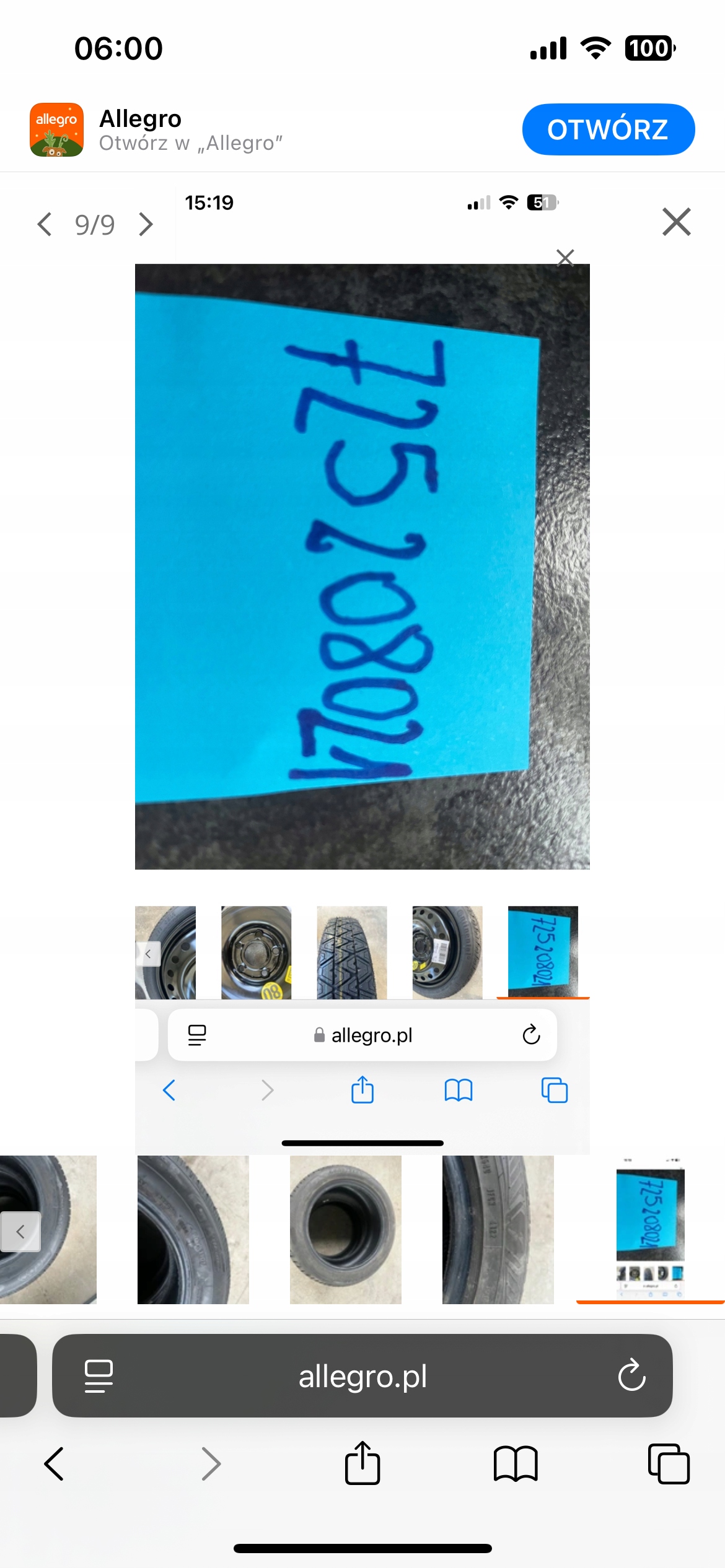This screenshot has height=1568, width=725.
Task: Open the listing in the Allegro app
Action: [x=608, y=129]
